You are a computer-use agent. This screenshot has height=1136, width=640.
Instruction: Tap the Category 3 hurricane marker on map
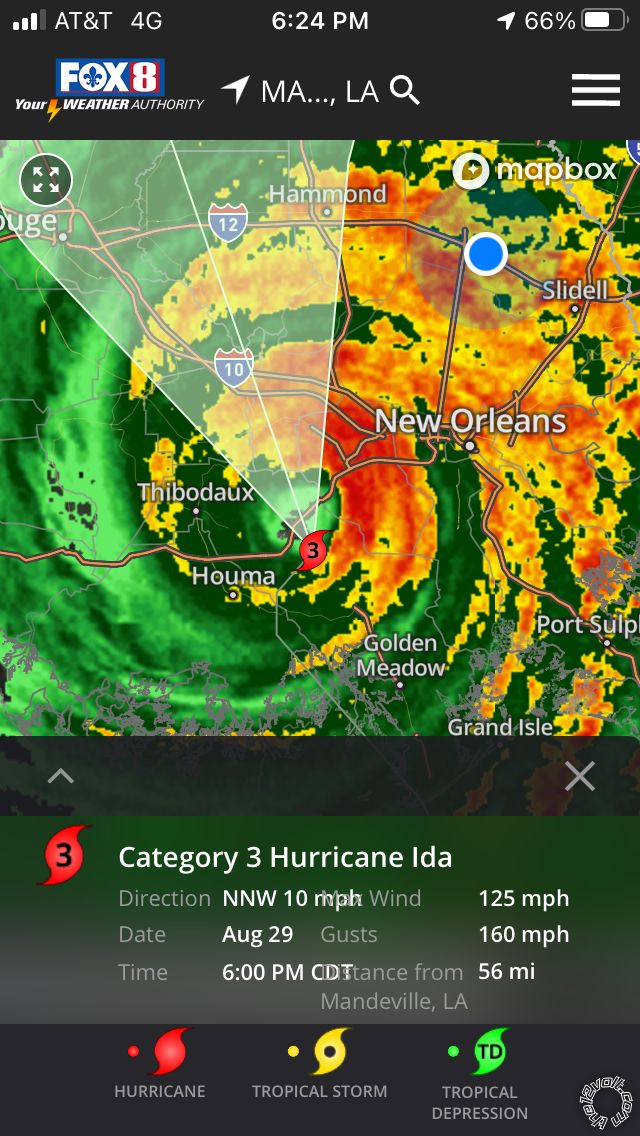coord(313,550)
